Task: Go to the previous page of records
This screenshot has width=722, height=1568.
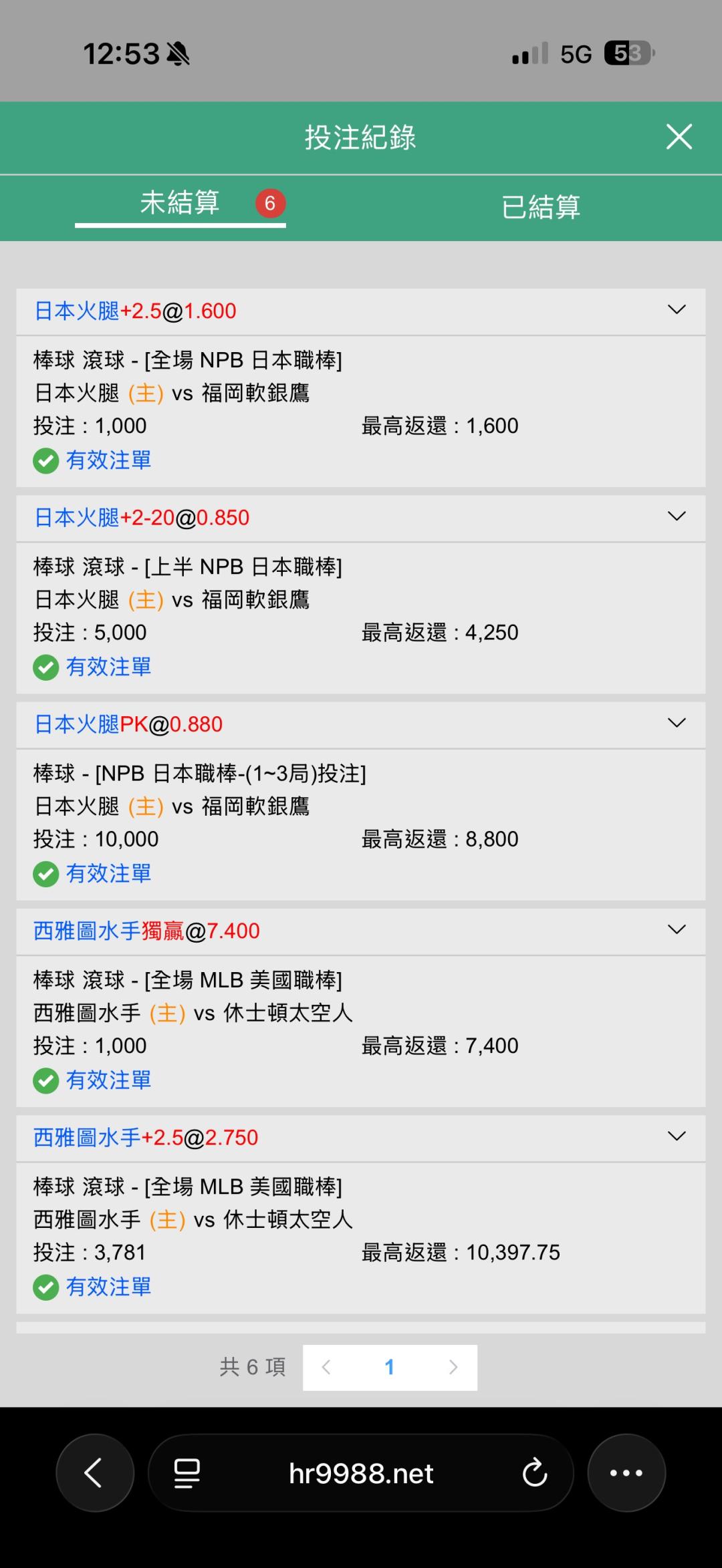Action: pos(326,1367)
